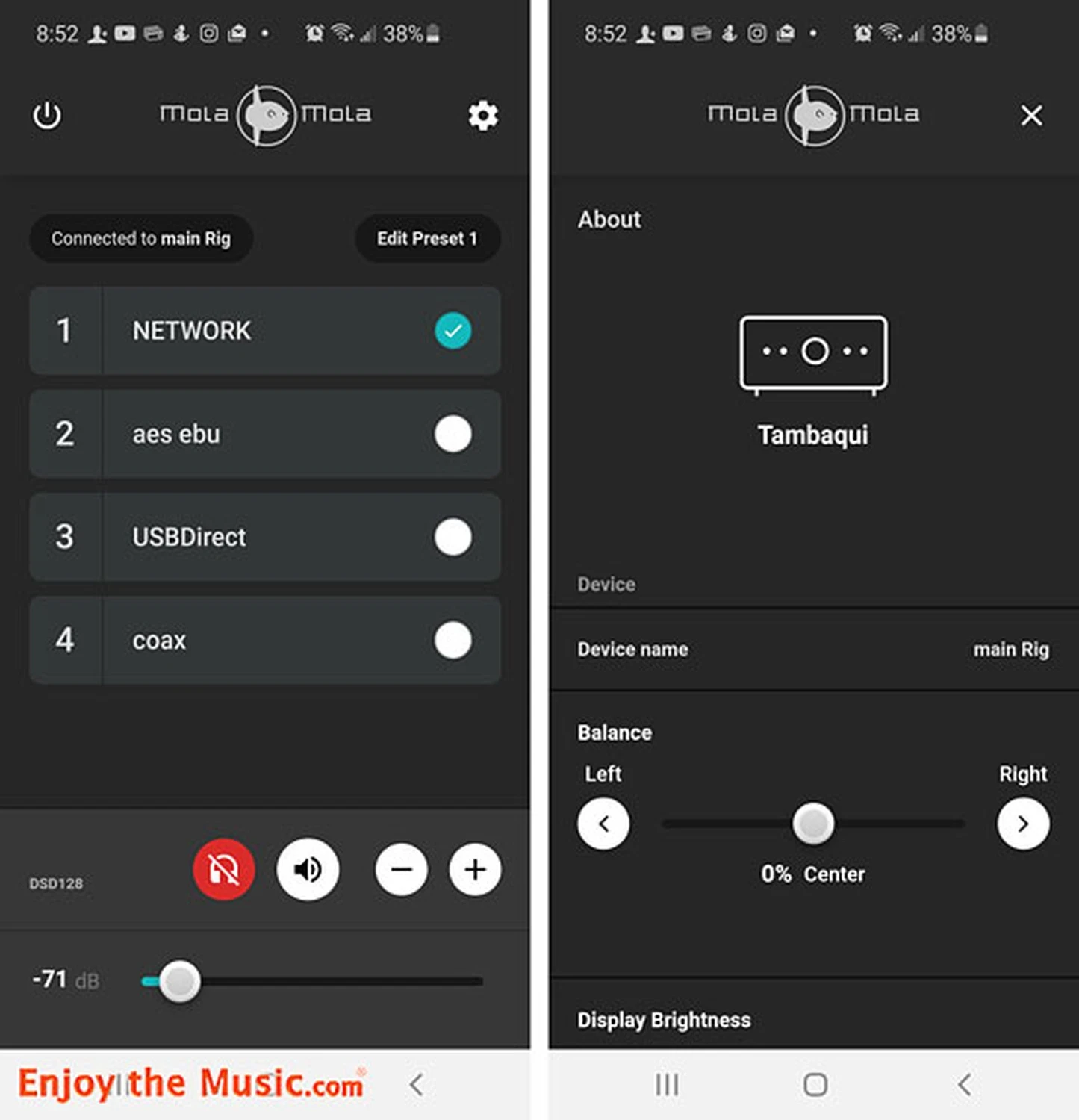1079x1120 pixels.
Task: Open the settings gear
Action: (x=483, y=116)
